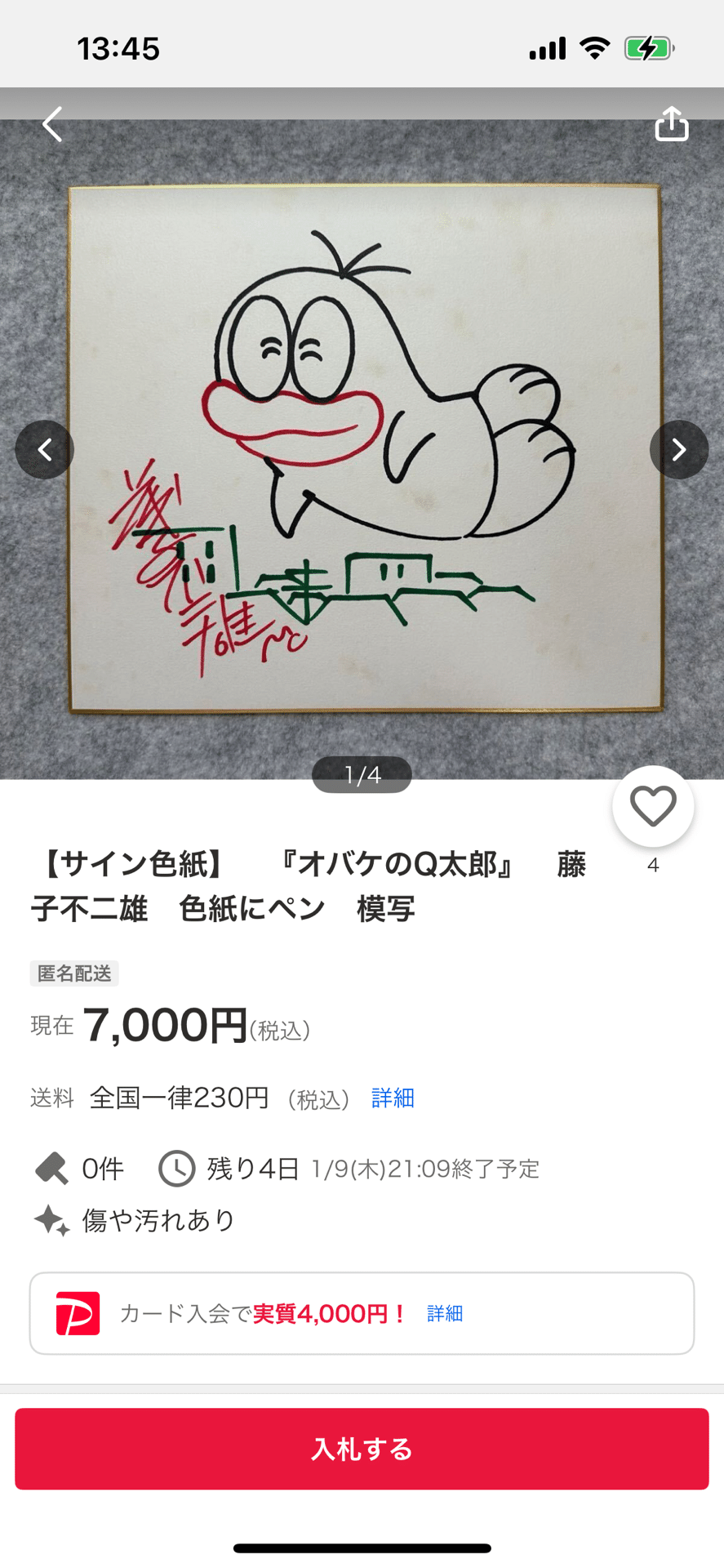
Task: Tap the back arrow to return to listings
Action: pyautogui.click(x=51, y=124)
